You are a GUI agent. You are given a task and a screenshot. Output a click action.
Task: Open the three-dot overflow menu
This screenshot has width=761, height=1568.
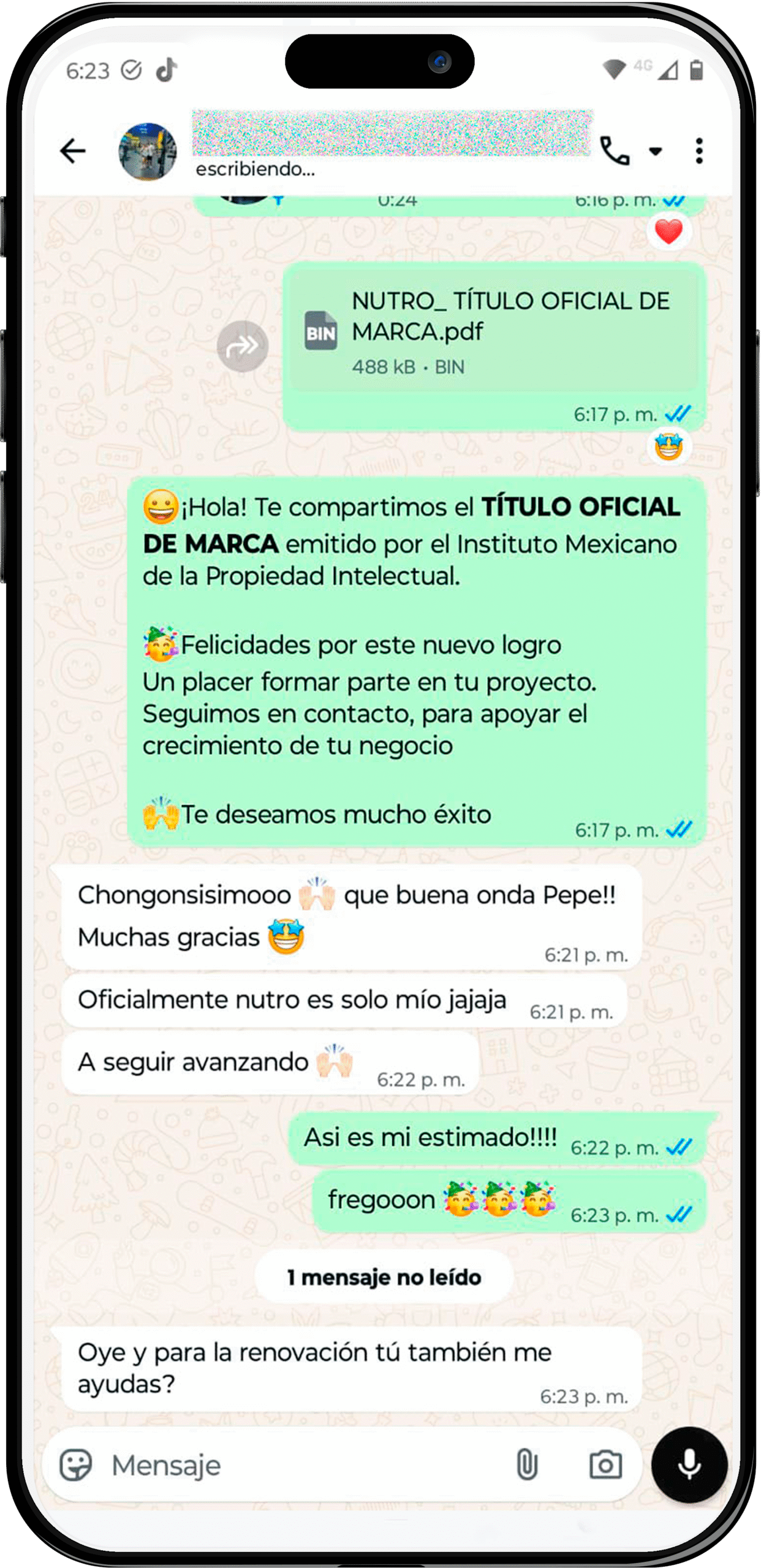pos(699,151)
